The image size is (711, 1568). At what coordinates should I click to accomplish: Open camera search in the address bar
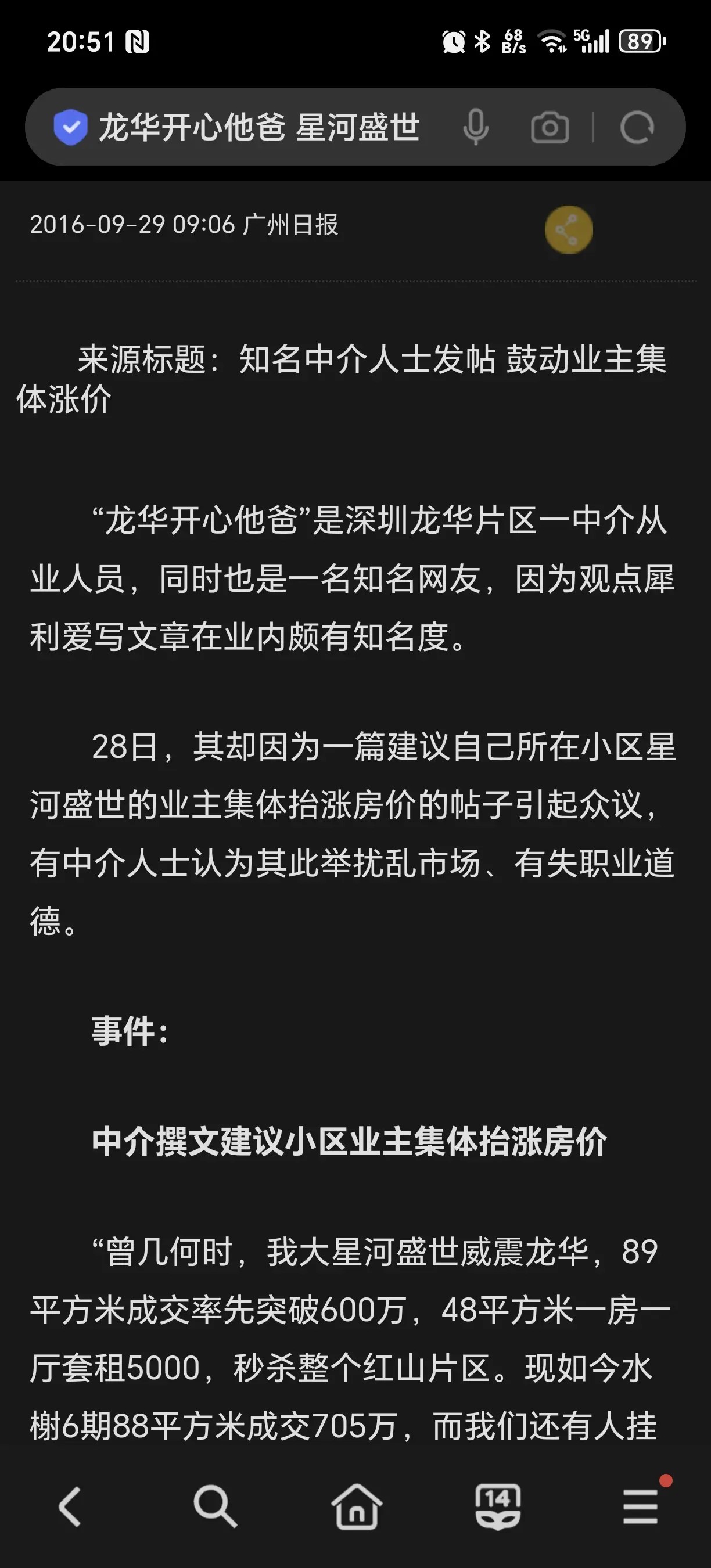[549, 128]
